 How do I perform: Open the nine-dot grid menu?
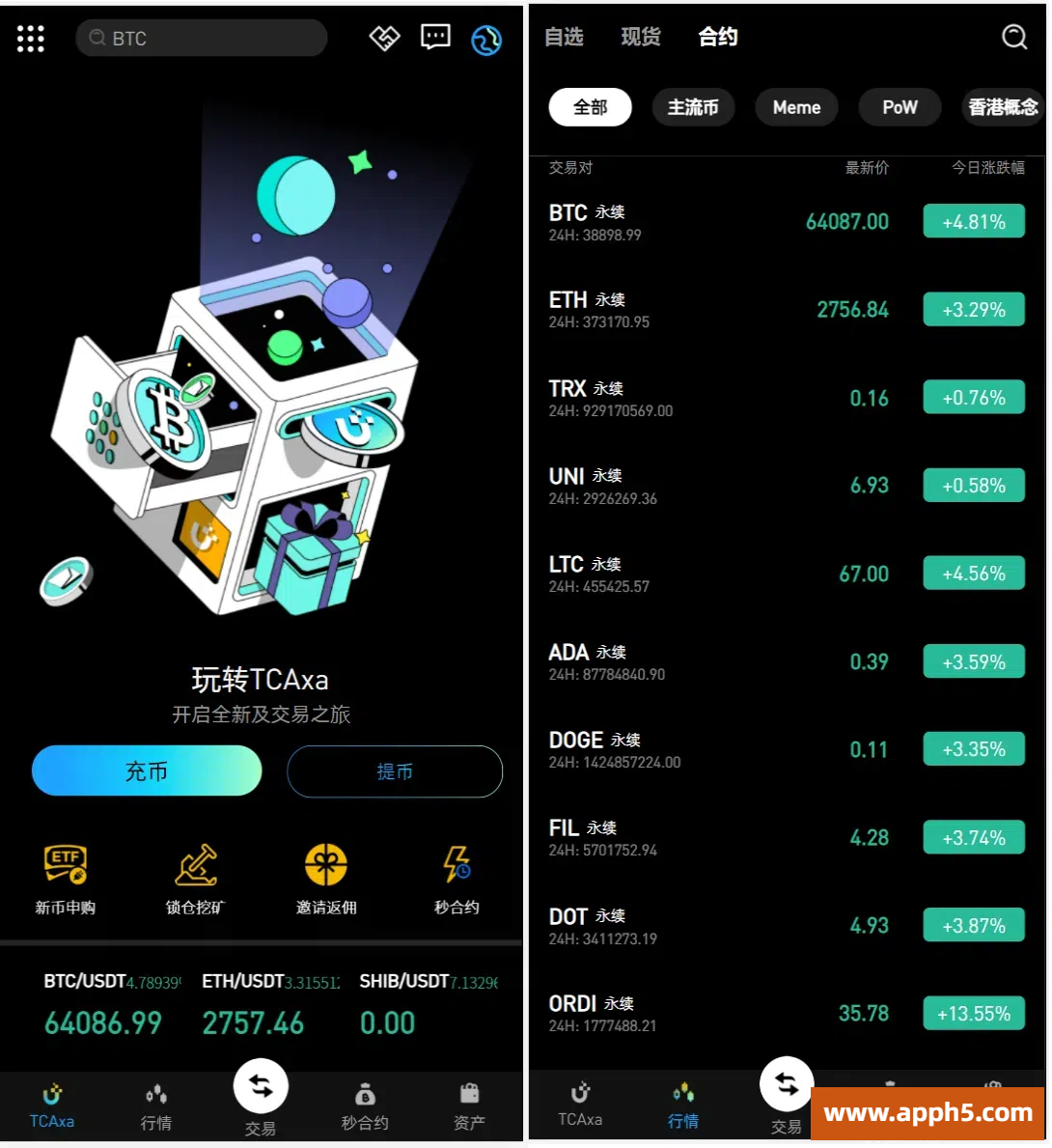click(x=31, y=39)
